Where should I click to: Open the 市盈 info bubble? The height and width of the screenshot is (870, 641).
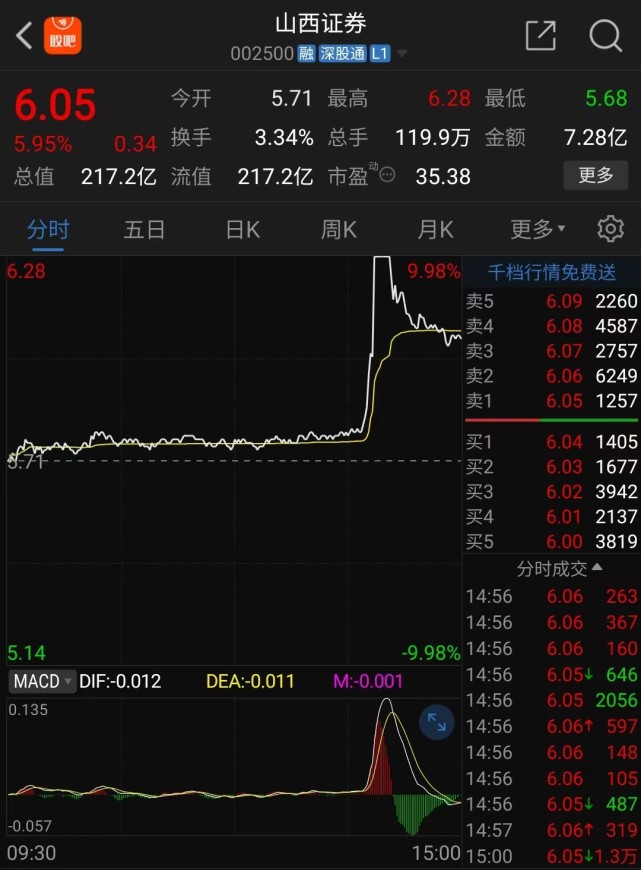[388, 177]
